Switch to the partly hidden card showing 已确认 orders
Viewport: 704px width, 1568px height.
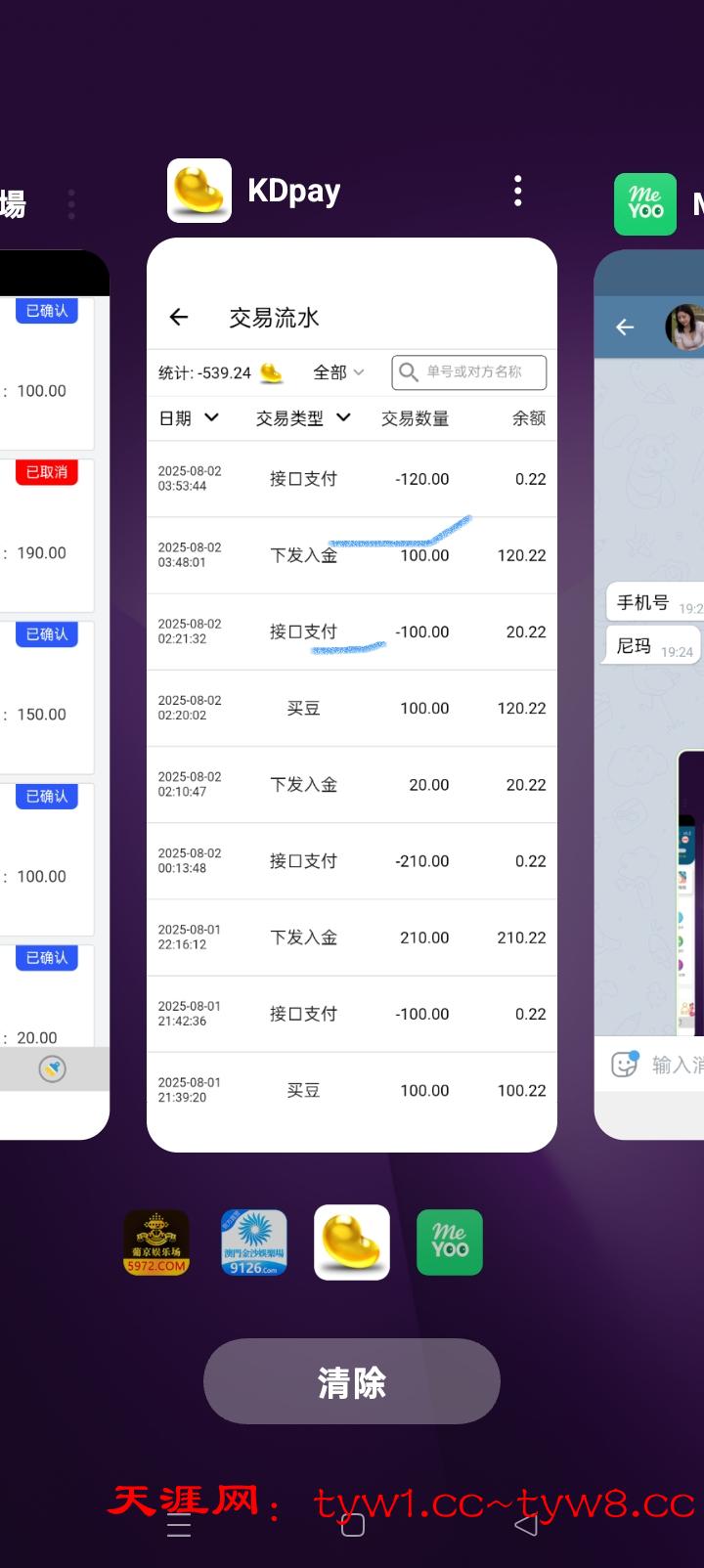pyautogui.click(x=54, y=694)
